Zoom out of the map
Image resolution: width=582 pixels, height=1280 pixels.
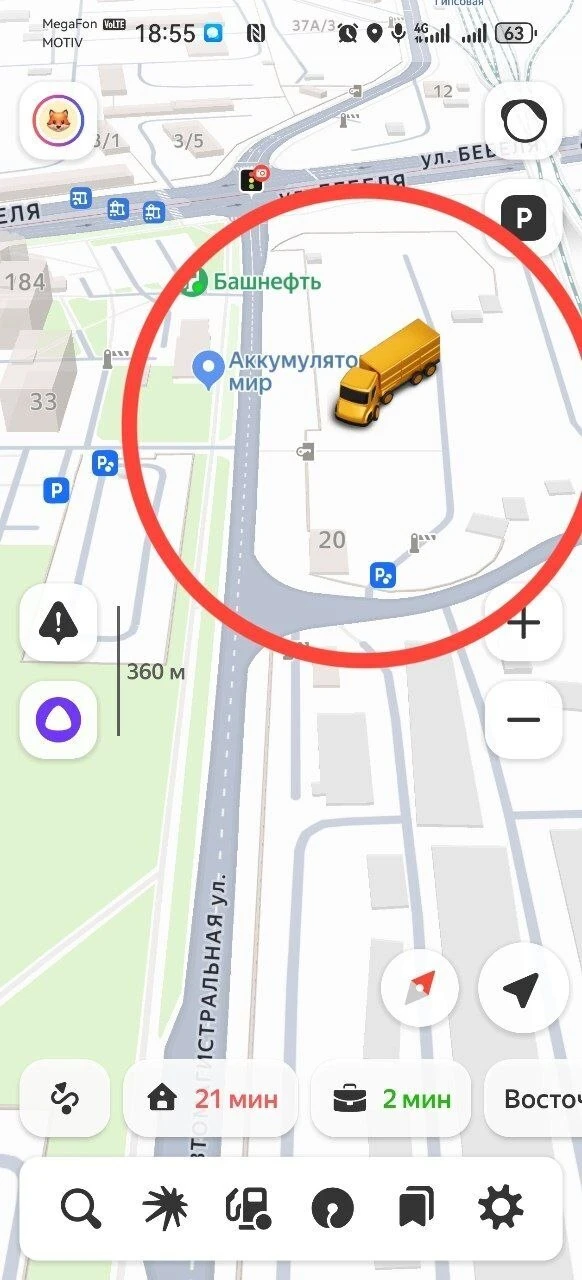(x=524, y=719)
